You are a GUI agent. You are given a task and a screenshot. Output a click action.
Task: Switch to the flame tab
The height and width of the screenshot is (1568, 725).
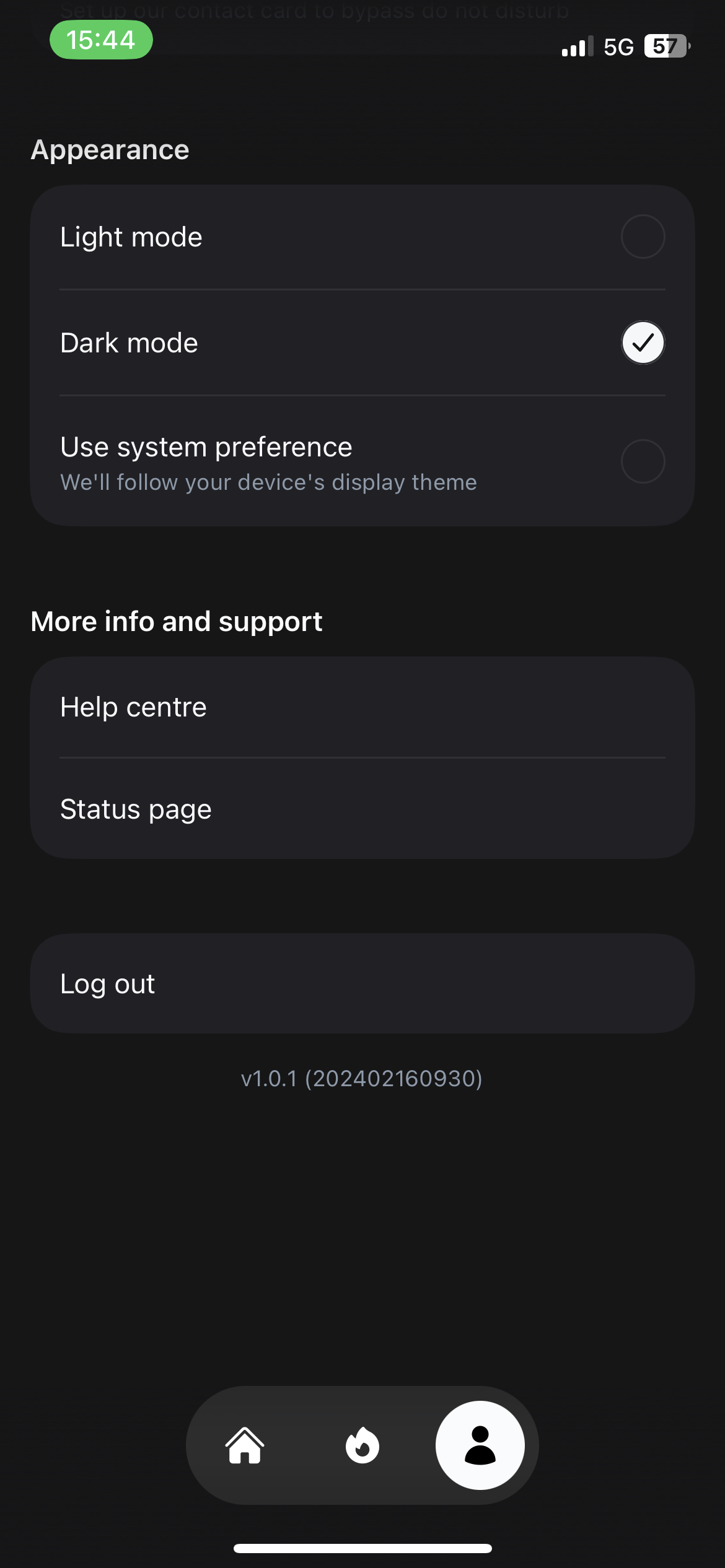click(x=362, y=1445)
